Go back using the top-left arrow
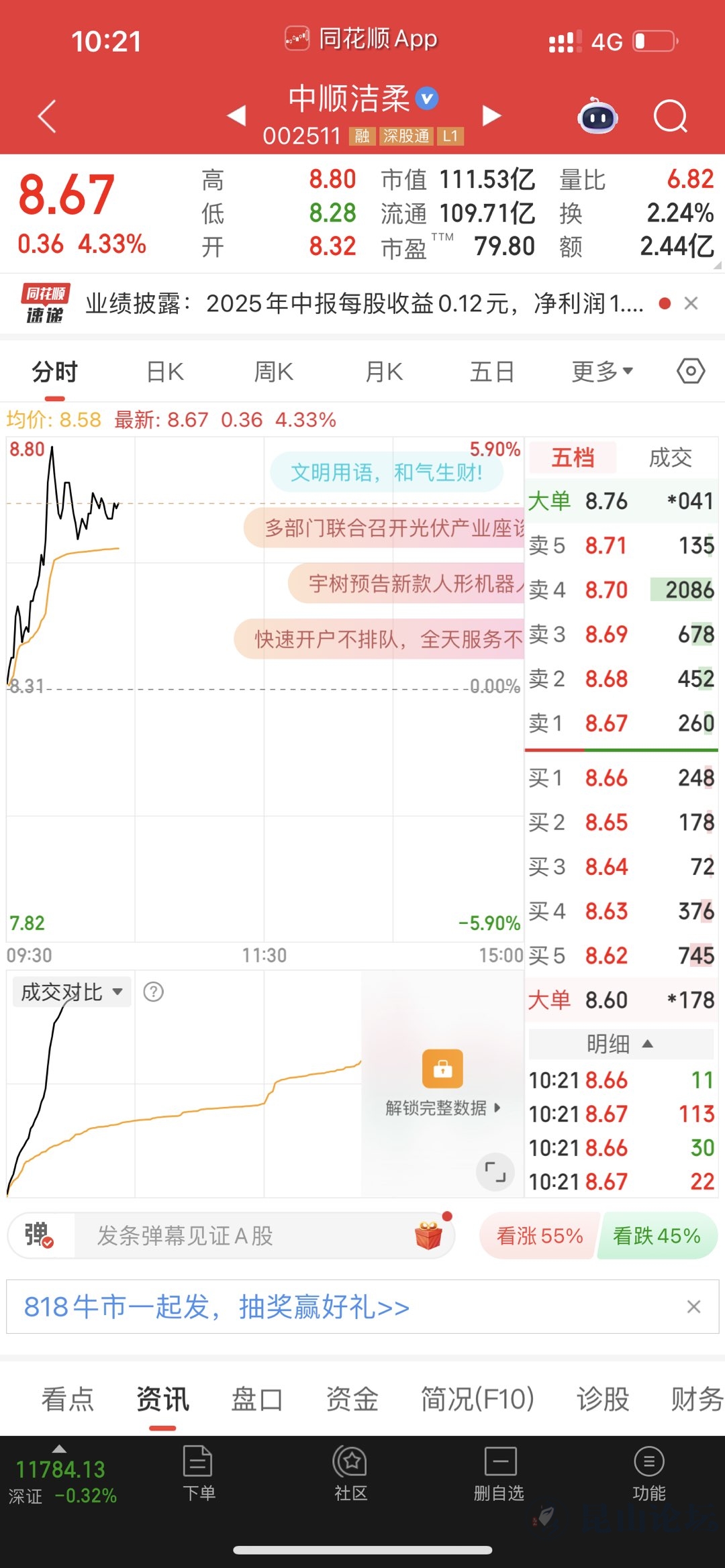The height and width of the screenshot is (1568, 725). pos(47,117)
